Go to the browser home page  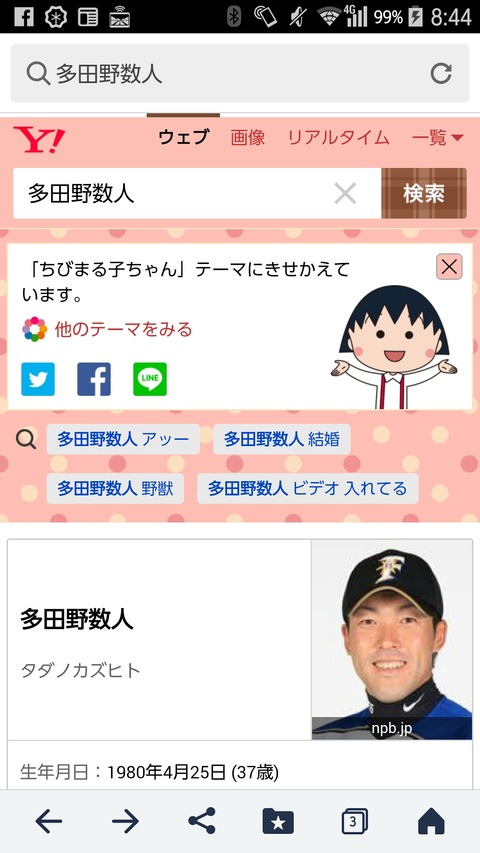click(x=431, y=821)
